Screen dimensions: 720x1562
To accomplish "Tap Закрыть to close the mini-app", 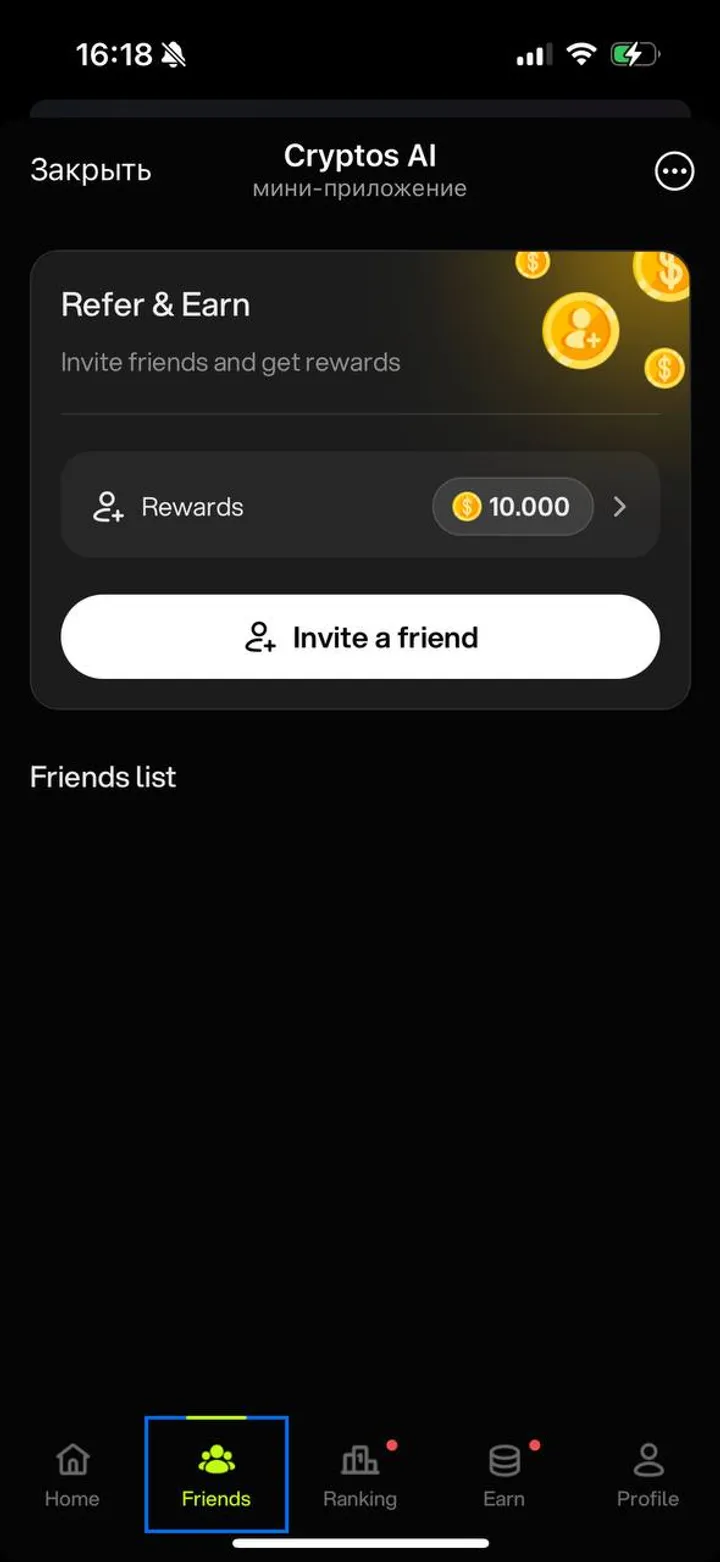I will pyautogui.click(x=90, y=170).
